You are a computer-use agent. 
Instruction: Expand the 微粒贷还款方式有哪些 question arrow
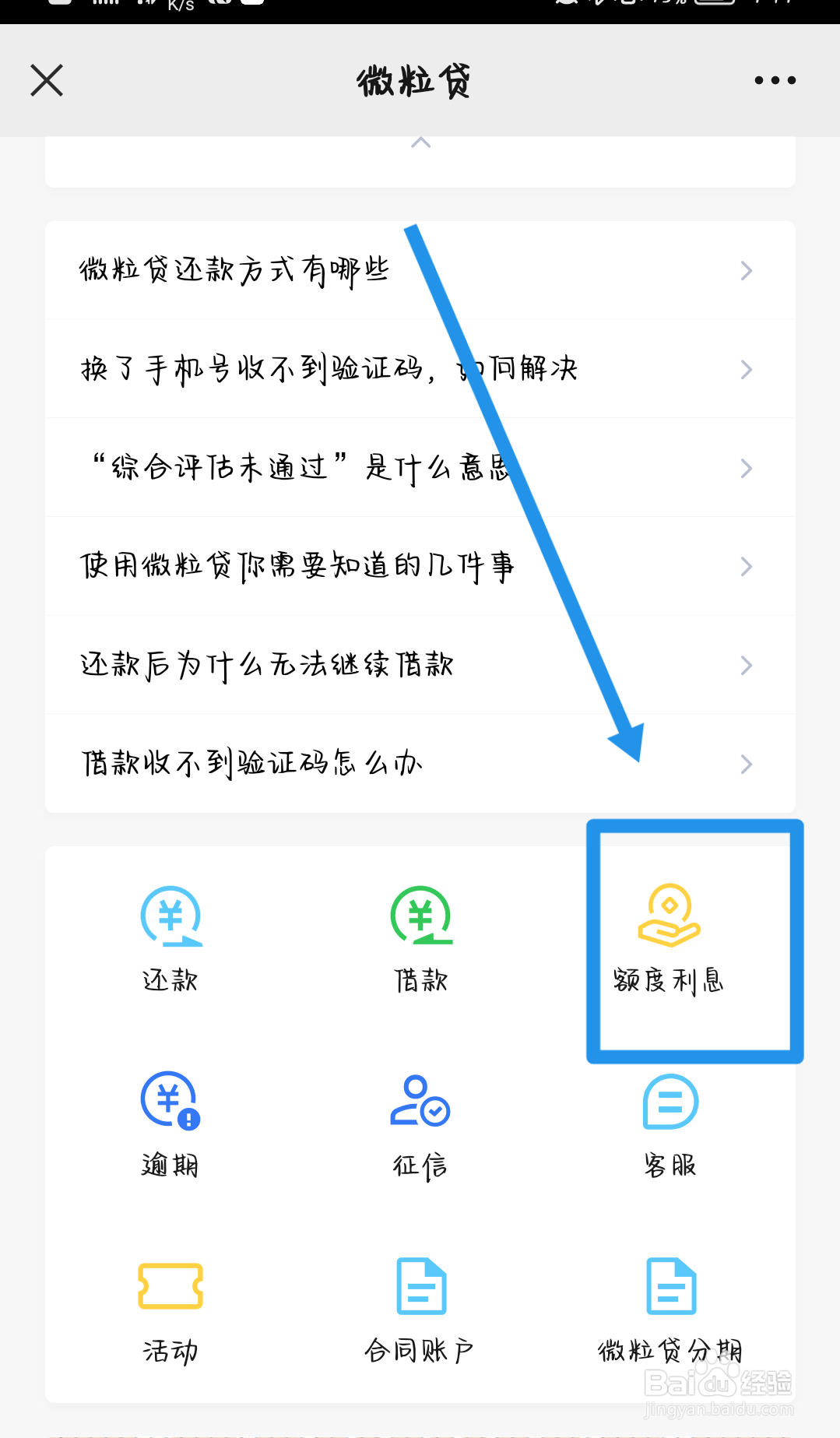pos(747,270)
